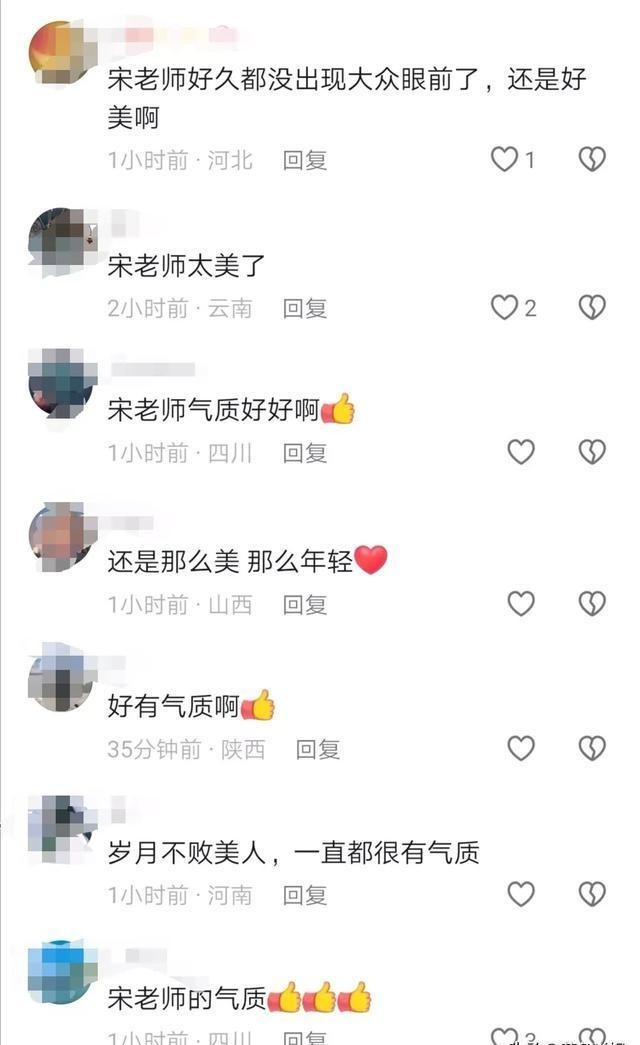The width and height of the screenshot is (640, 1045).
Task: Like the comment from 河北
Action: coord(505,159)
